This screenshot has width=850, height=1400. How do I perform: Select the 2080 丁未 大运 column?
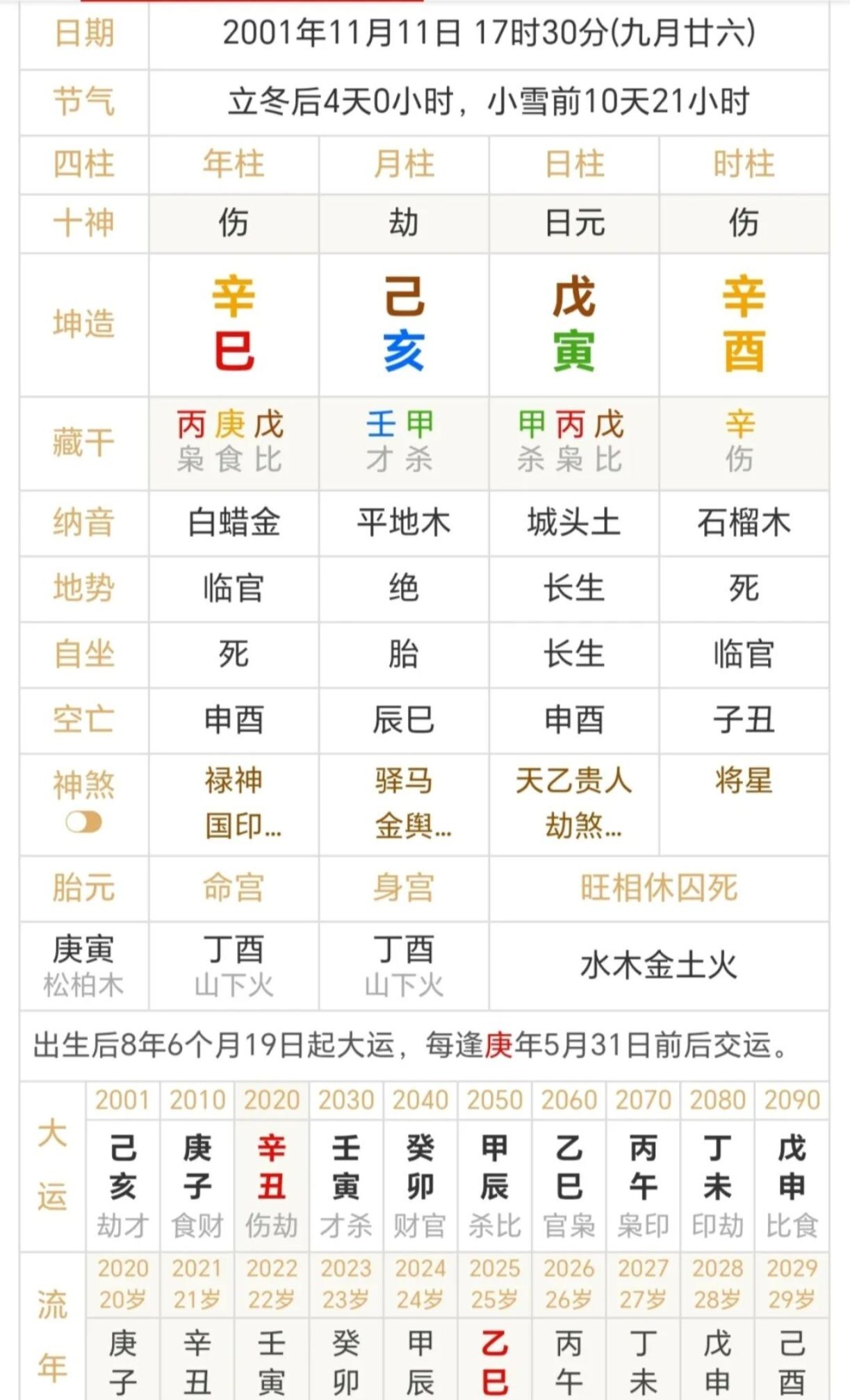(x=717, y=1168)
